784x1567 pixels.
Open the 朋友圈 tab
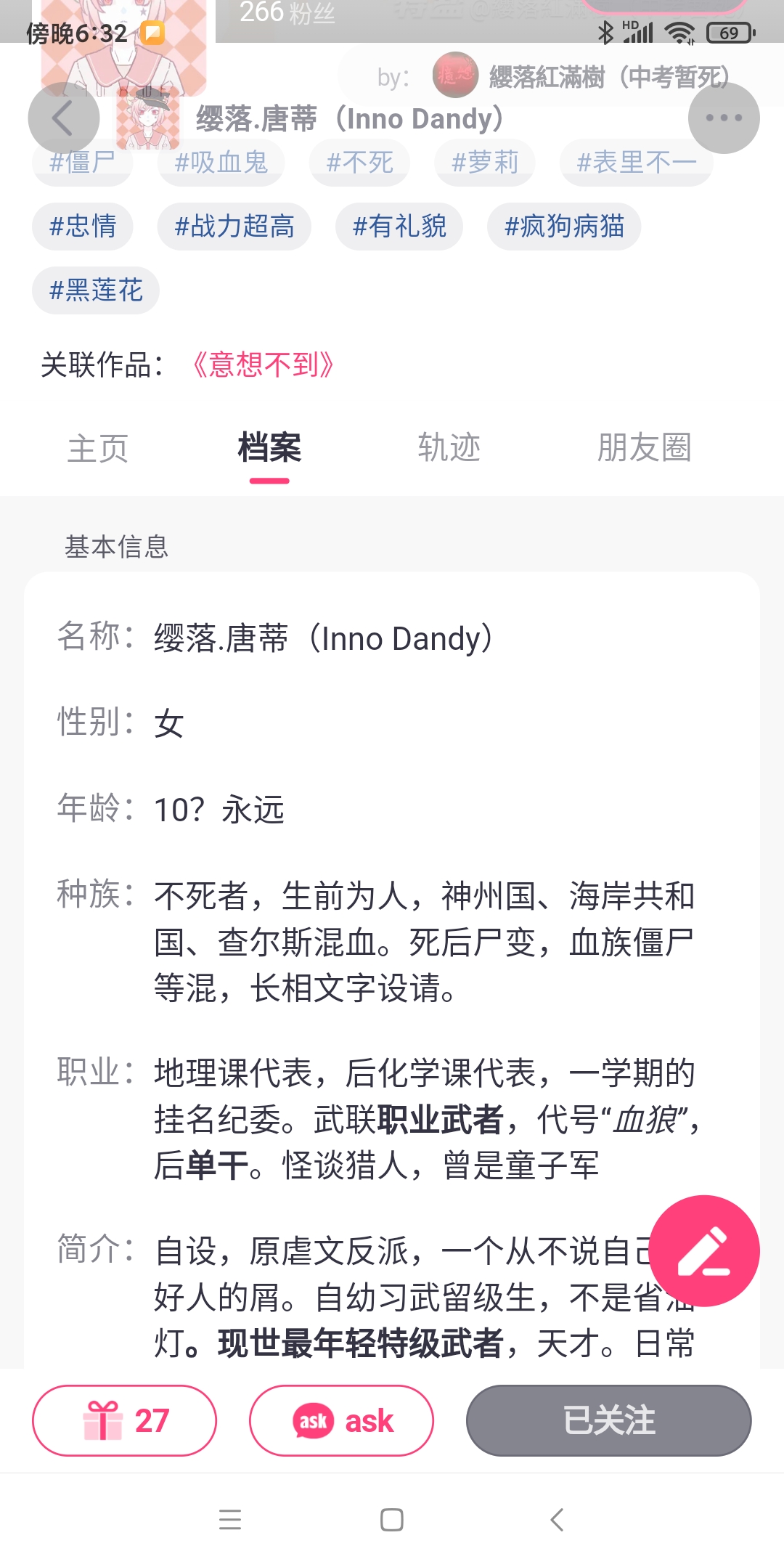click(x=644, y=448)
